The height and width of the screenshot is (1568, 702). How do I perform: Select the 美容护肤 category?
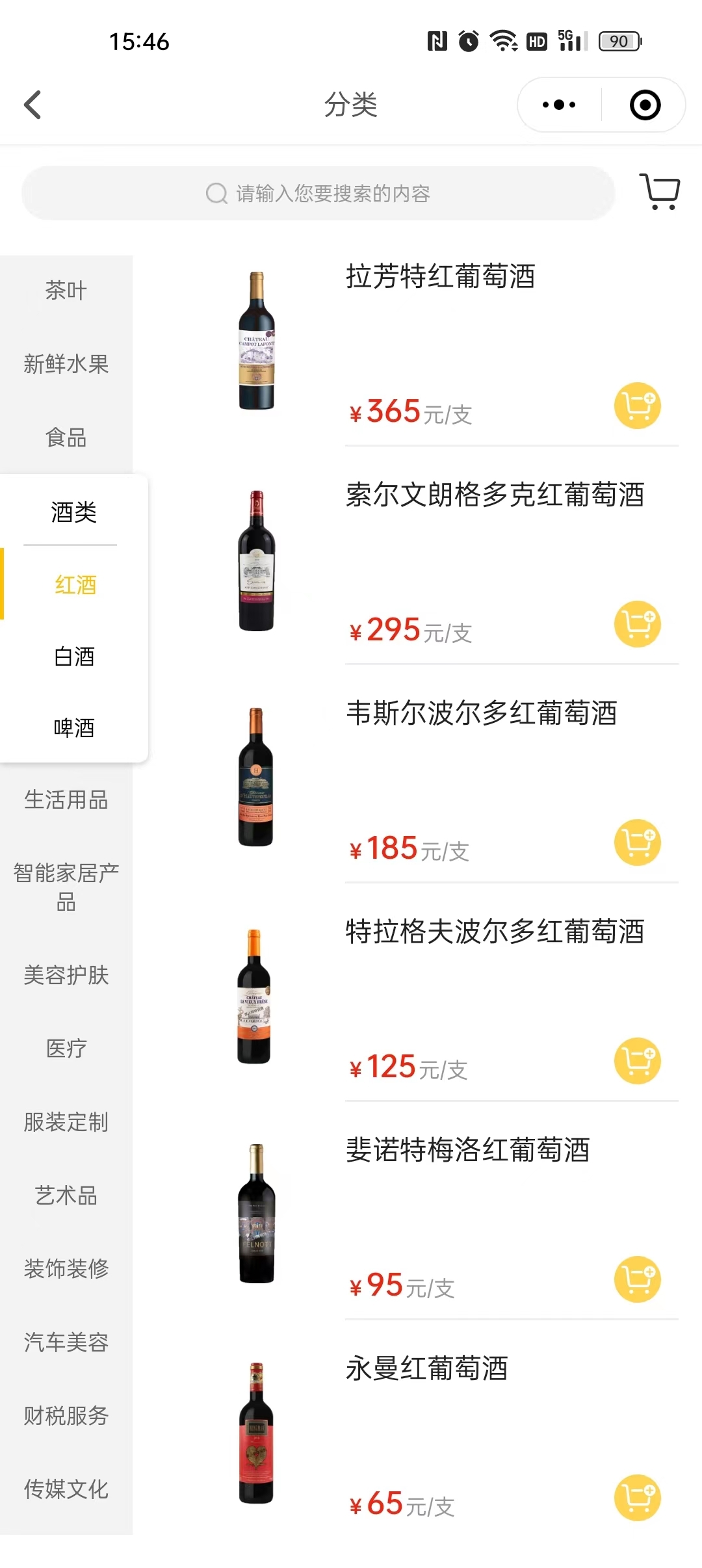(x=66, y=975)
